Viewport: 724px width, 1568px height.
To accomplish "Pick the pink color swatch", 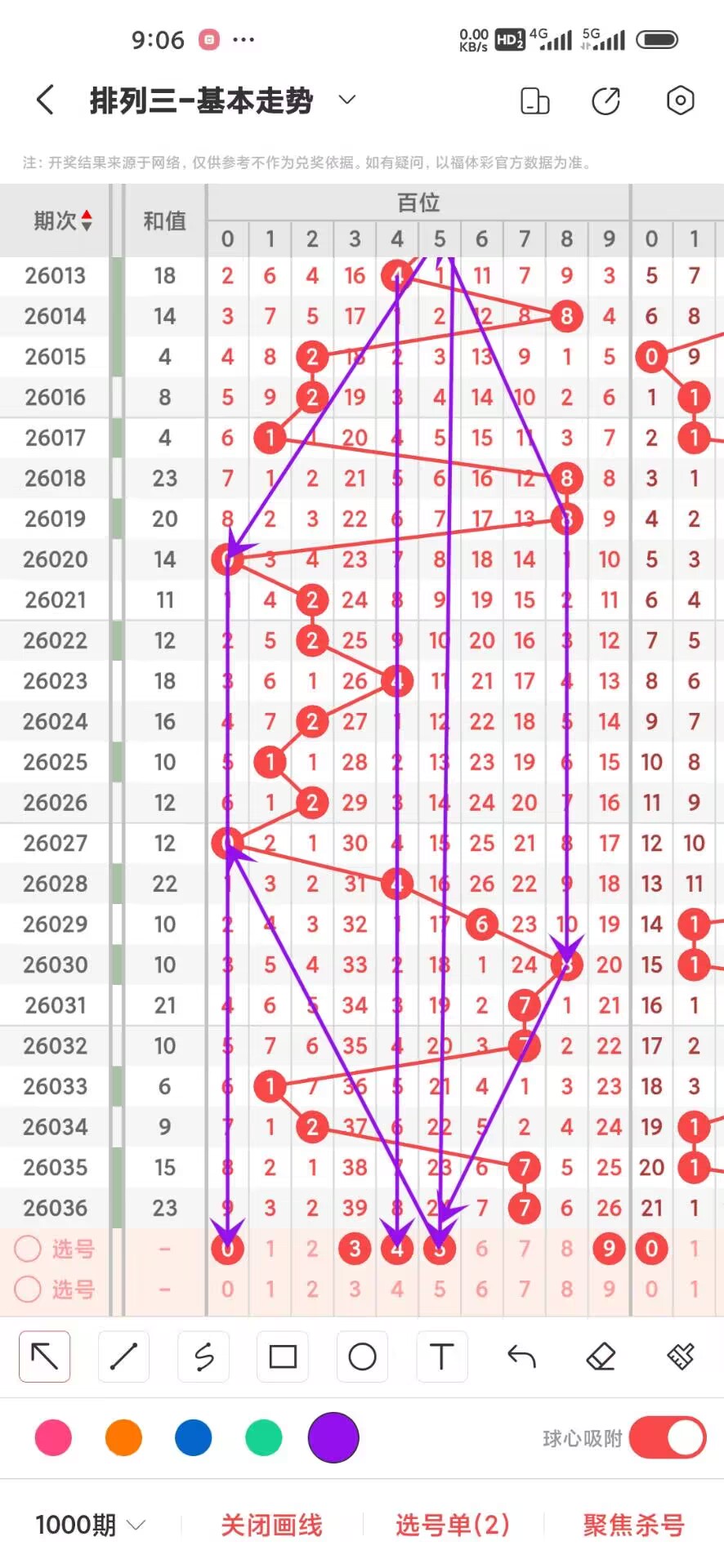I will (54, 1438).
